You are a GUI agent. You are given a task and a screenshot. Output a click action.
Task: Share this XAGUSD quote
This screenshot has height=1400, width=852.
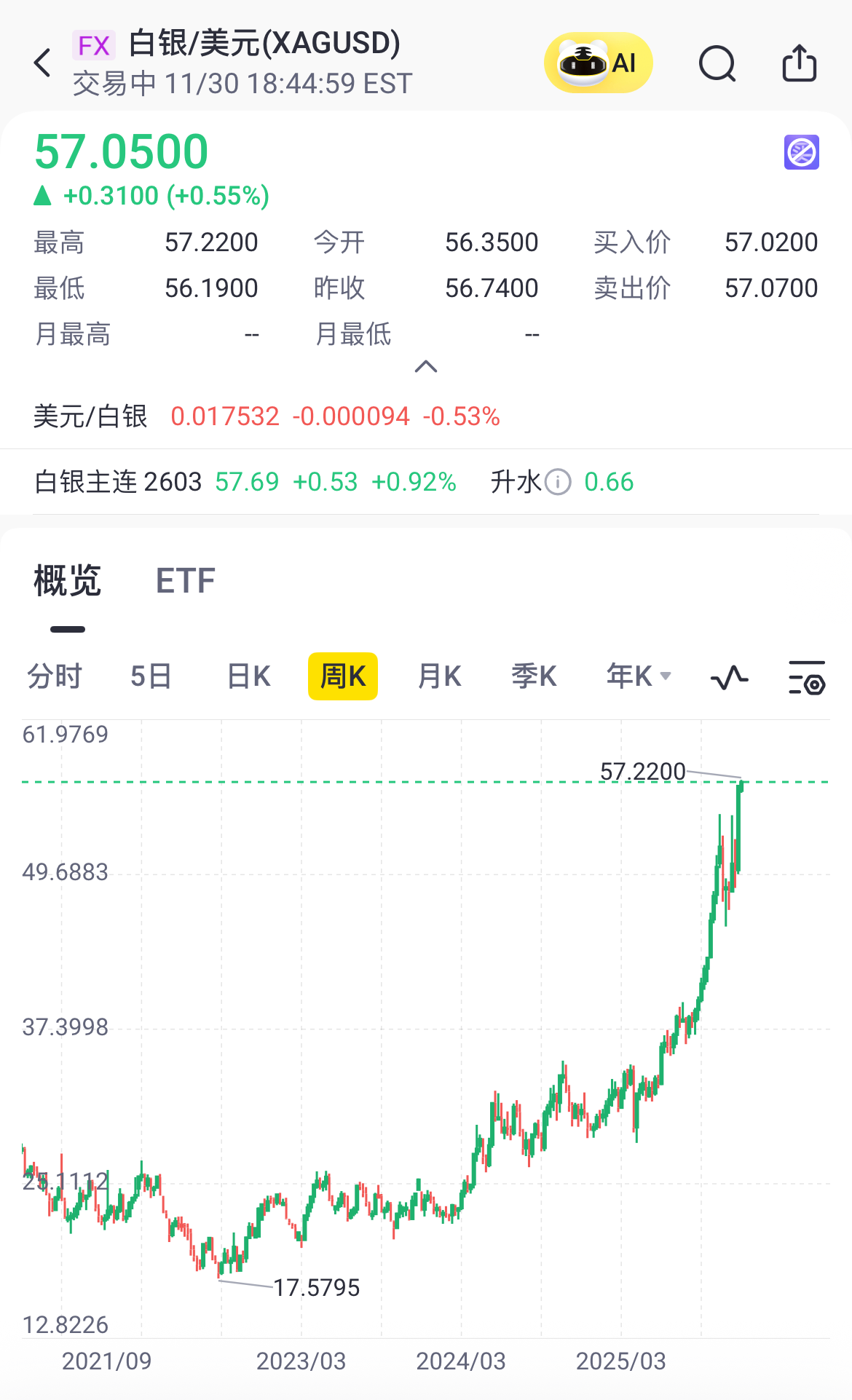click(799, 63)
